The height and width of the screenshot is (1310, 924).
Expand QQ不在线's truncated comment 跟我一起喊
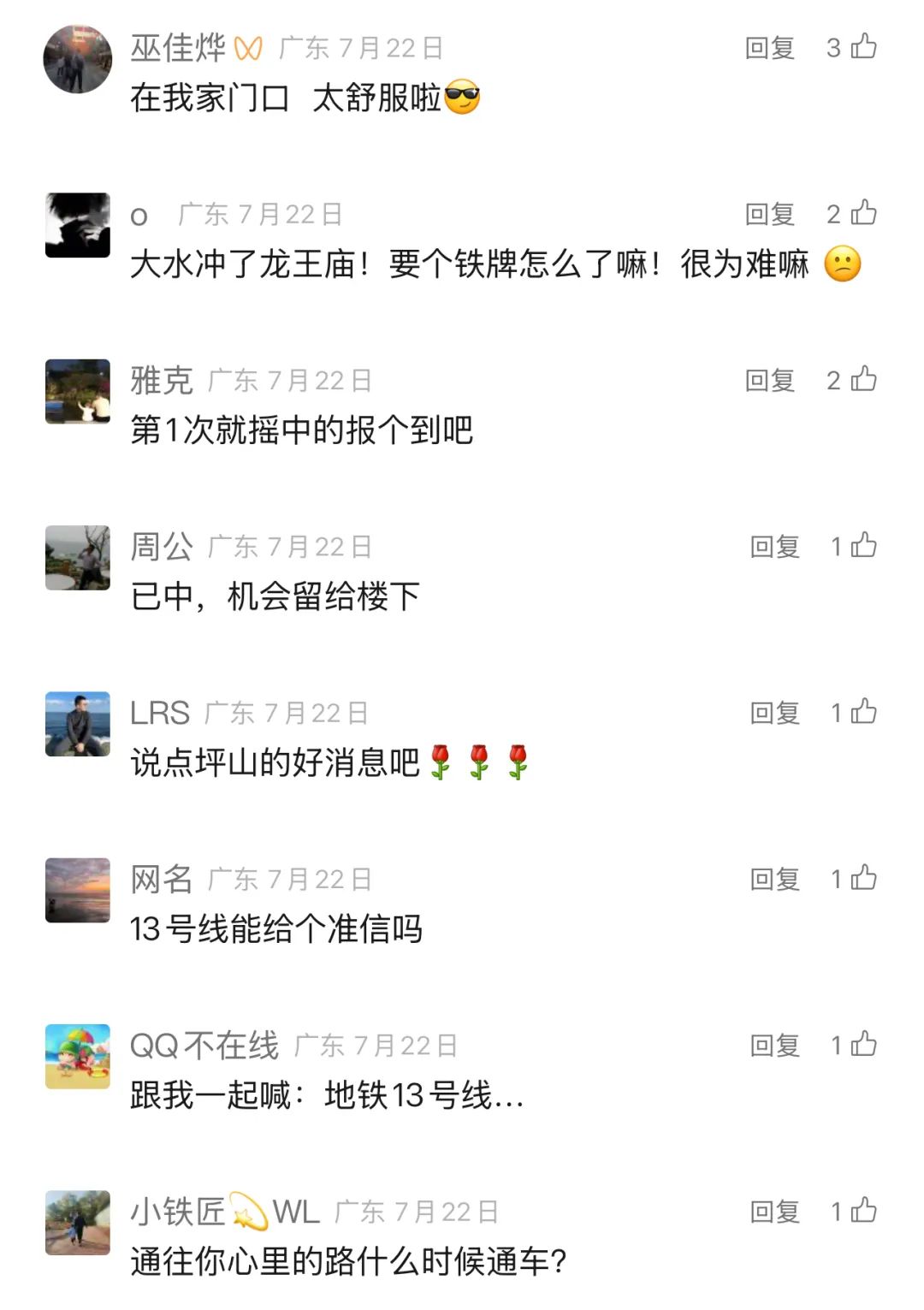coord(326,1095)
